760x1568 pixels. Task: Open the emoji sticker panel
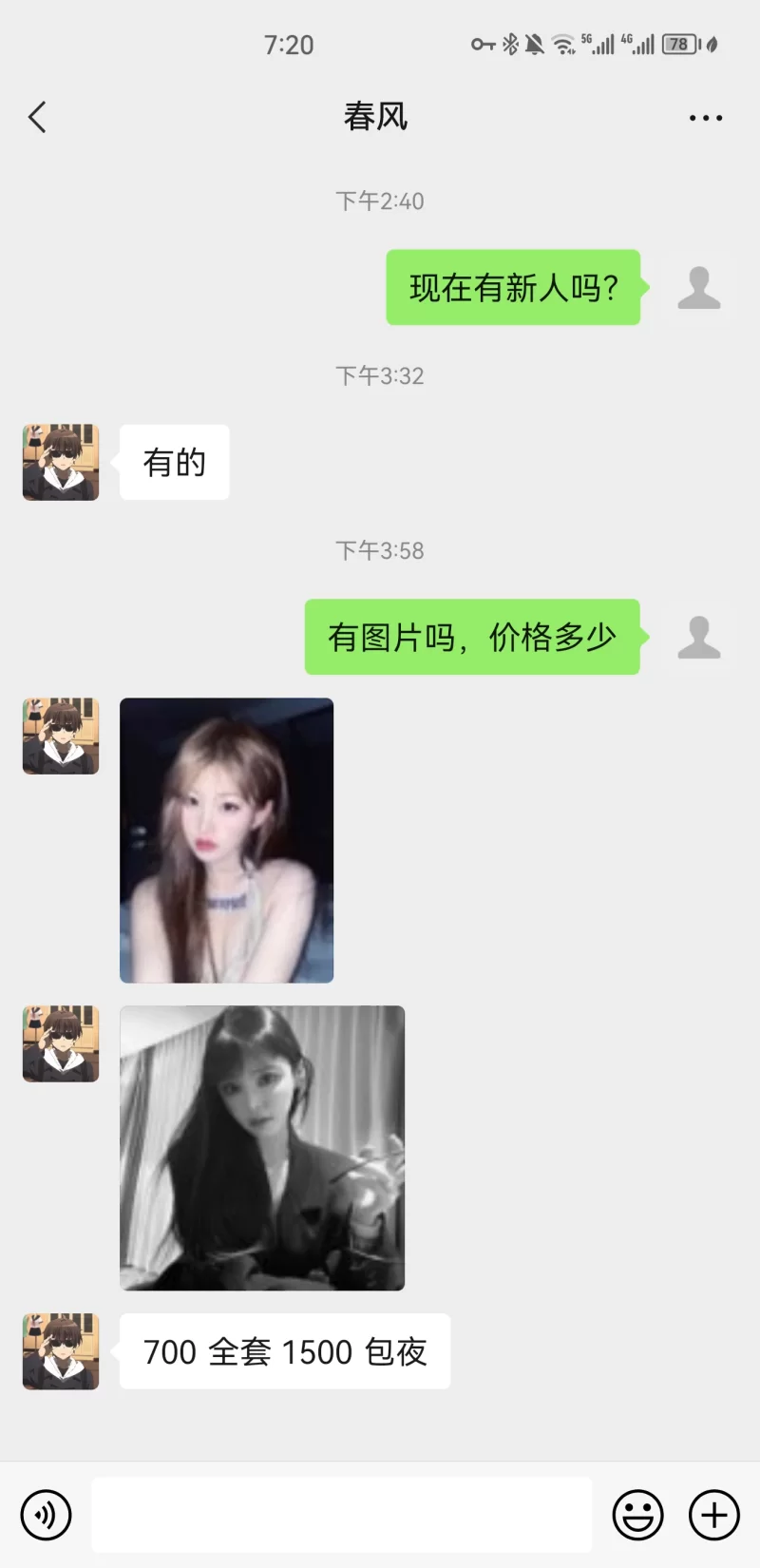tap(637, 1515)
